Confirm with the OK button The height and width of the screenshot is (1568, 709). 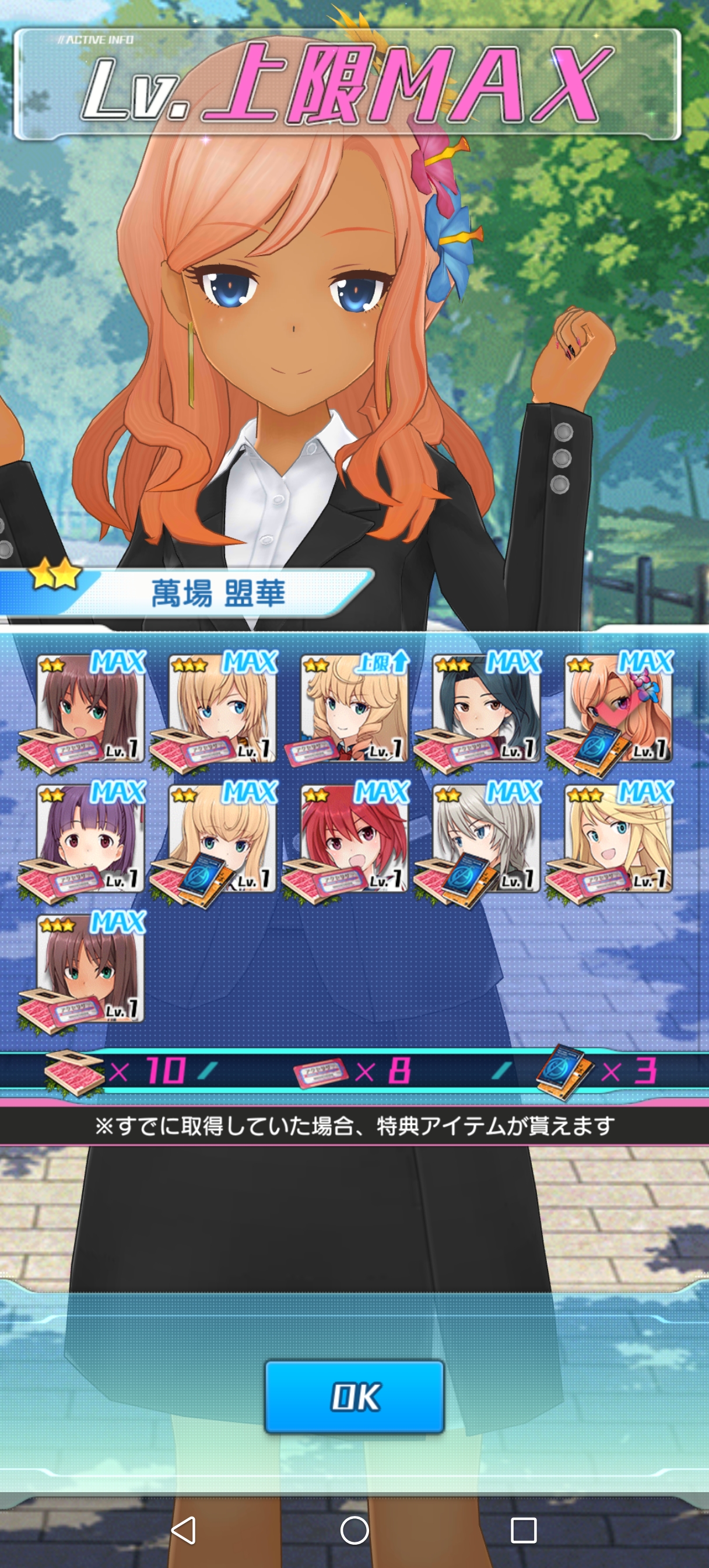point(354,1397)
